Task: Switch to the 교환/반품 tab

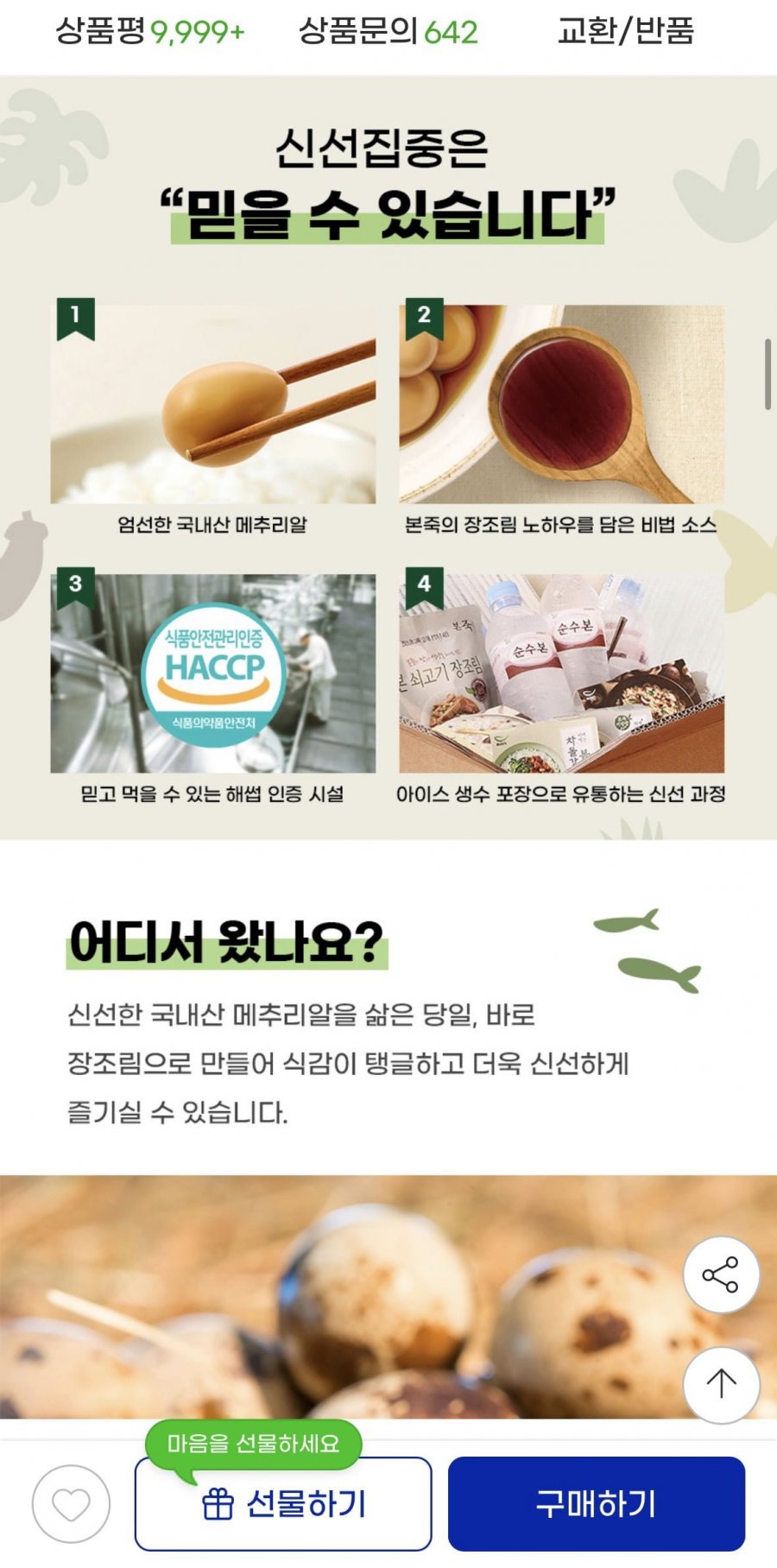Action: (625, 32)
